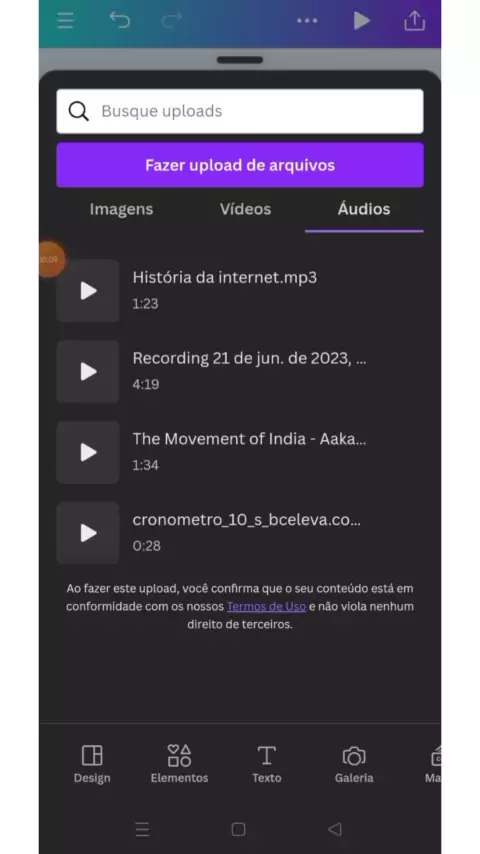The width and height of the screenshot is (480, 854).
Task: Tap the system back button
Action: click(x=335, y=829)
